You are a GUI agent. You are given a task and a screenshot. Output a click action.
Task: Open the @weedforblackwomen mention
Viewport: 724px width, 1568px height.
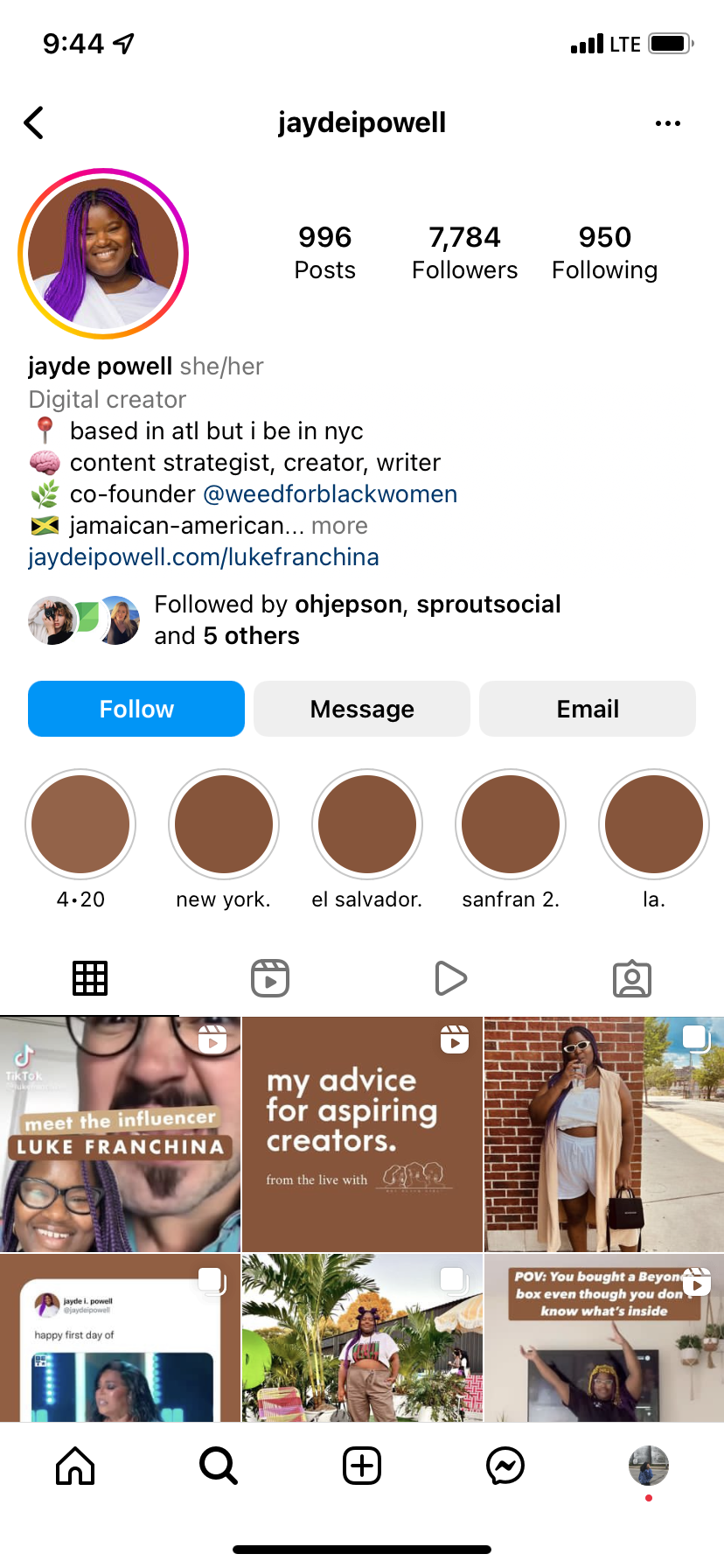coord(330,494)
